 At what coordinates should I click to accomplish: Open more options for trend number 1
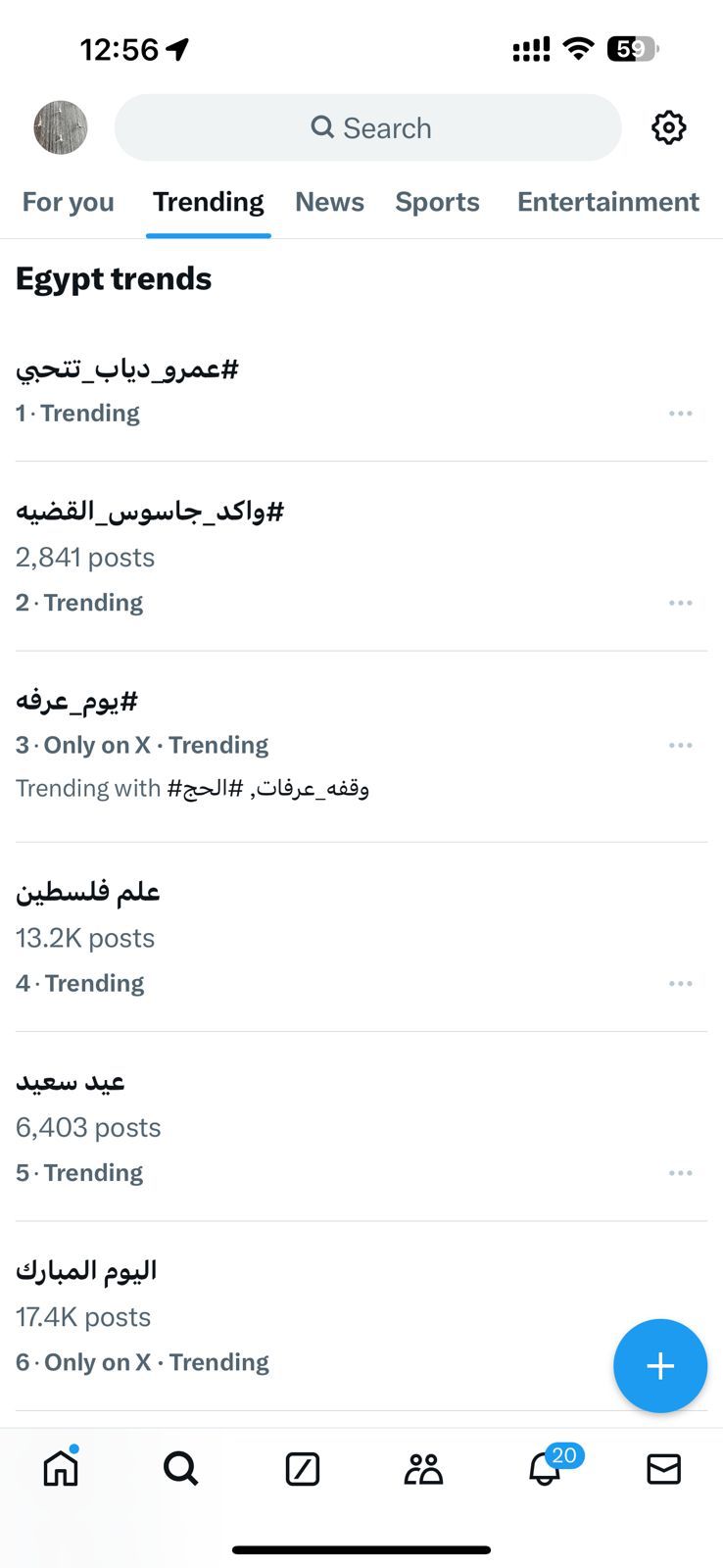click(x=680, y=414)
